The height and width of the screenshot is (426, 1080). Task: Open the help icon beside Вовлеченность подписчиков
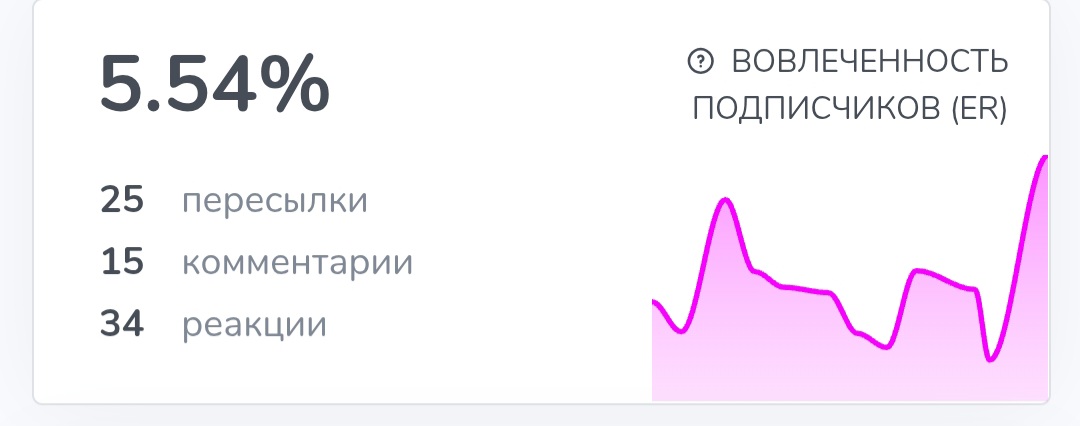click(x=700, y=62)
